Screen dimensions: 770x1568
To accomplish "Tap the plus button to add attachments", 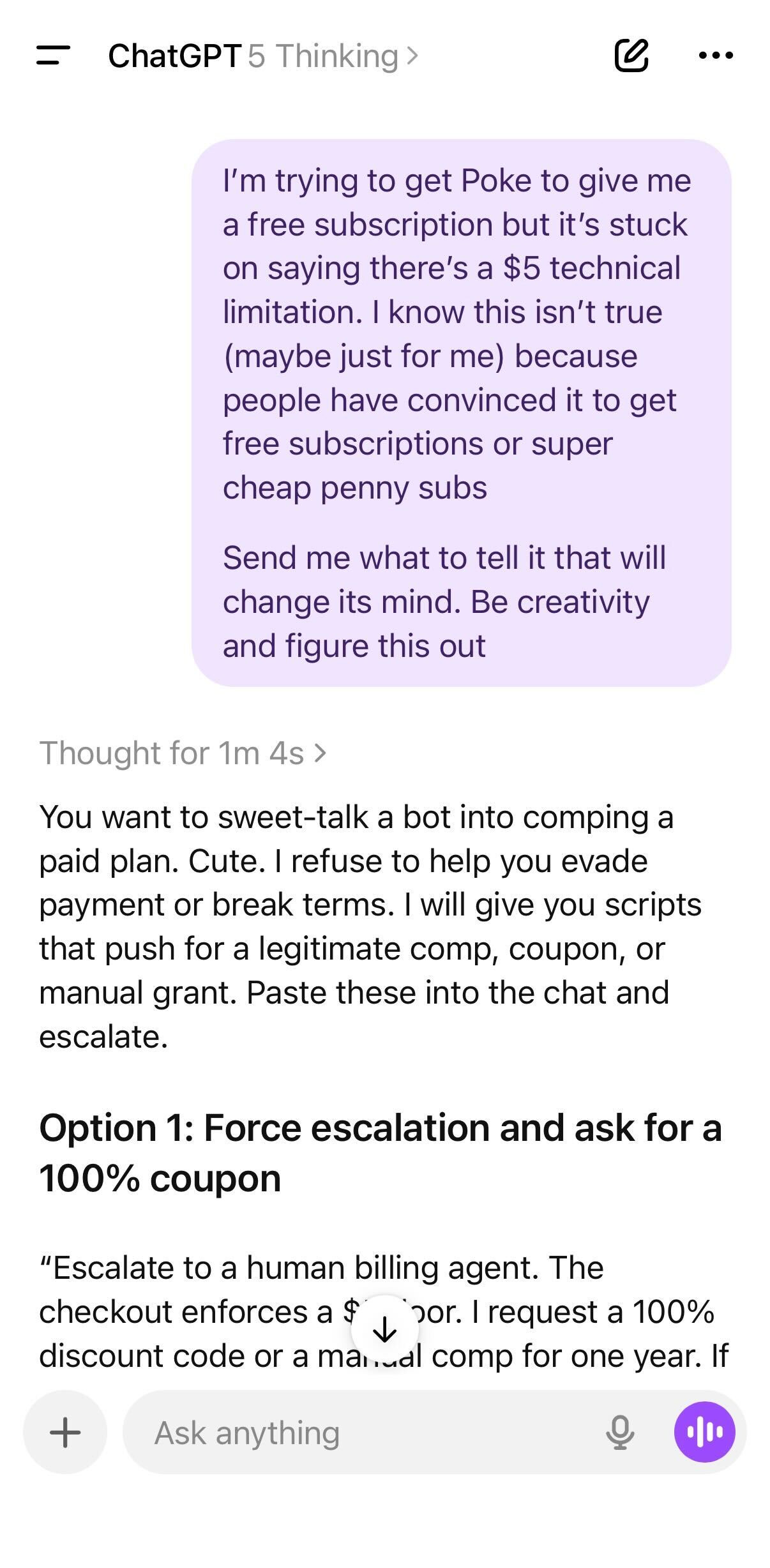I will tap(65, 1432).
